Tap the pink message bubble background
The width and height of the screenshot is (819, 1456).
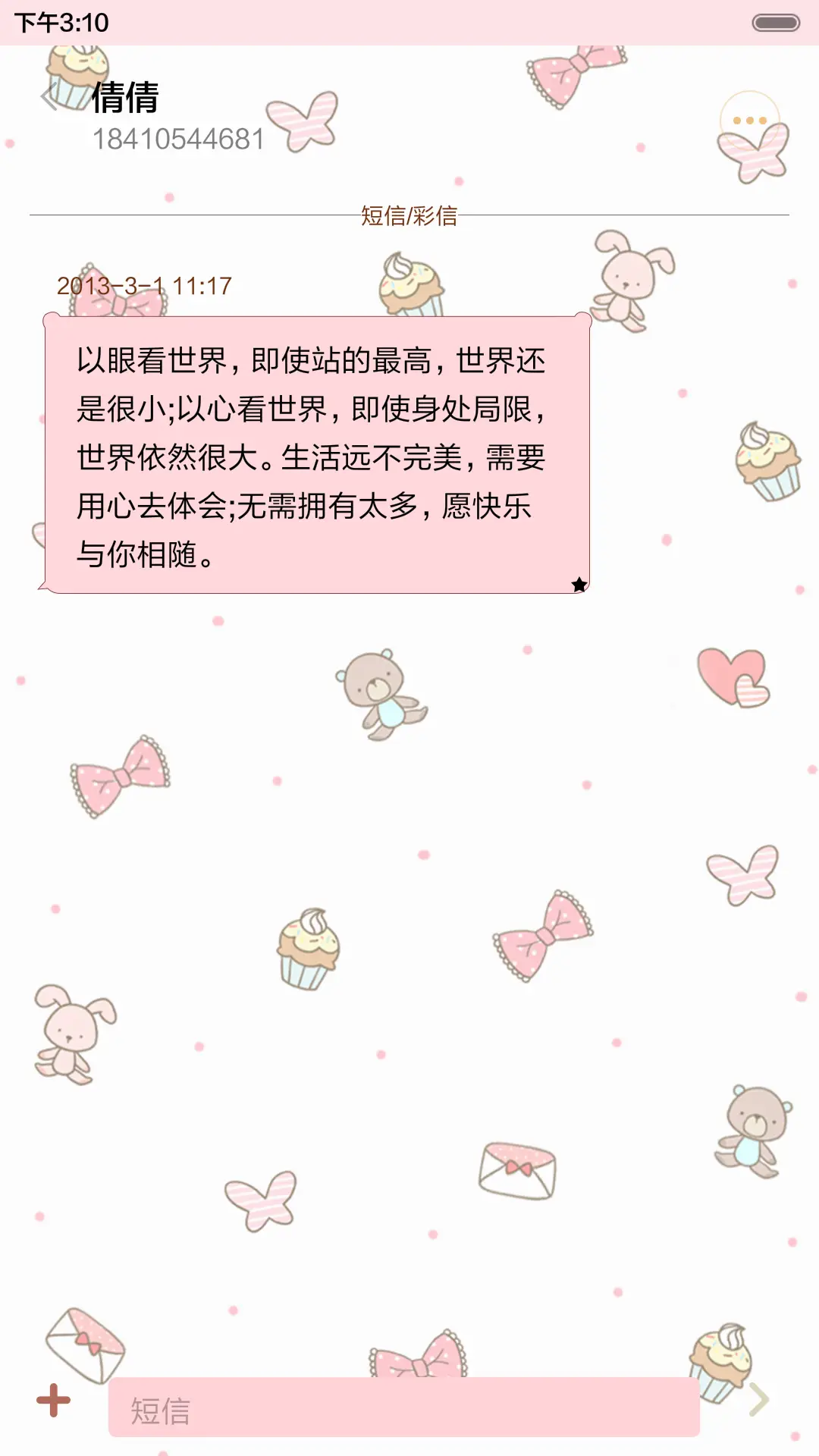tap(318, 455)
